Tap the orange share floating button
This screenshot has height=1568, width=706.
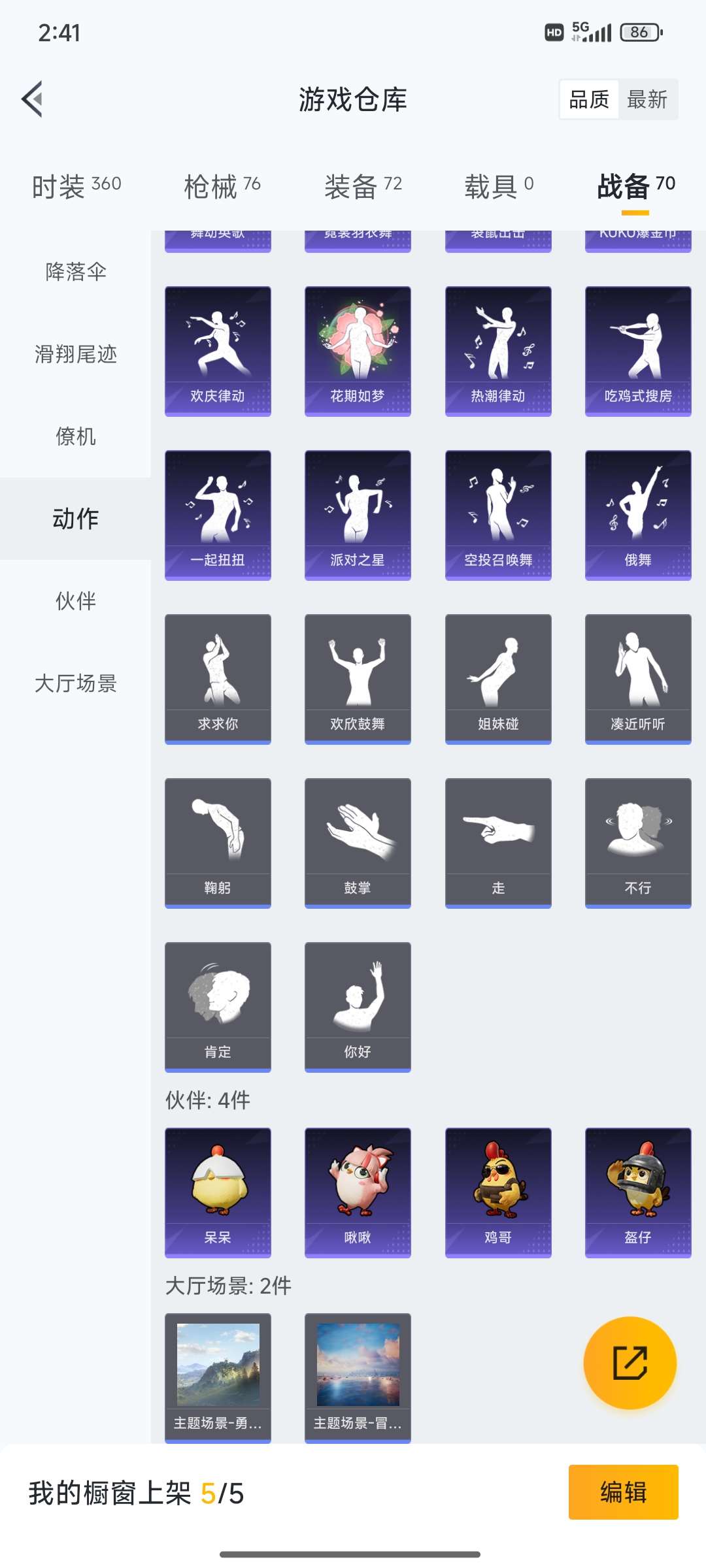(x=630, y=1363)
